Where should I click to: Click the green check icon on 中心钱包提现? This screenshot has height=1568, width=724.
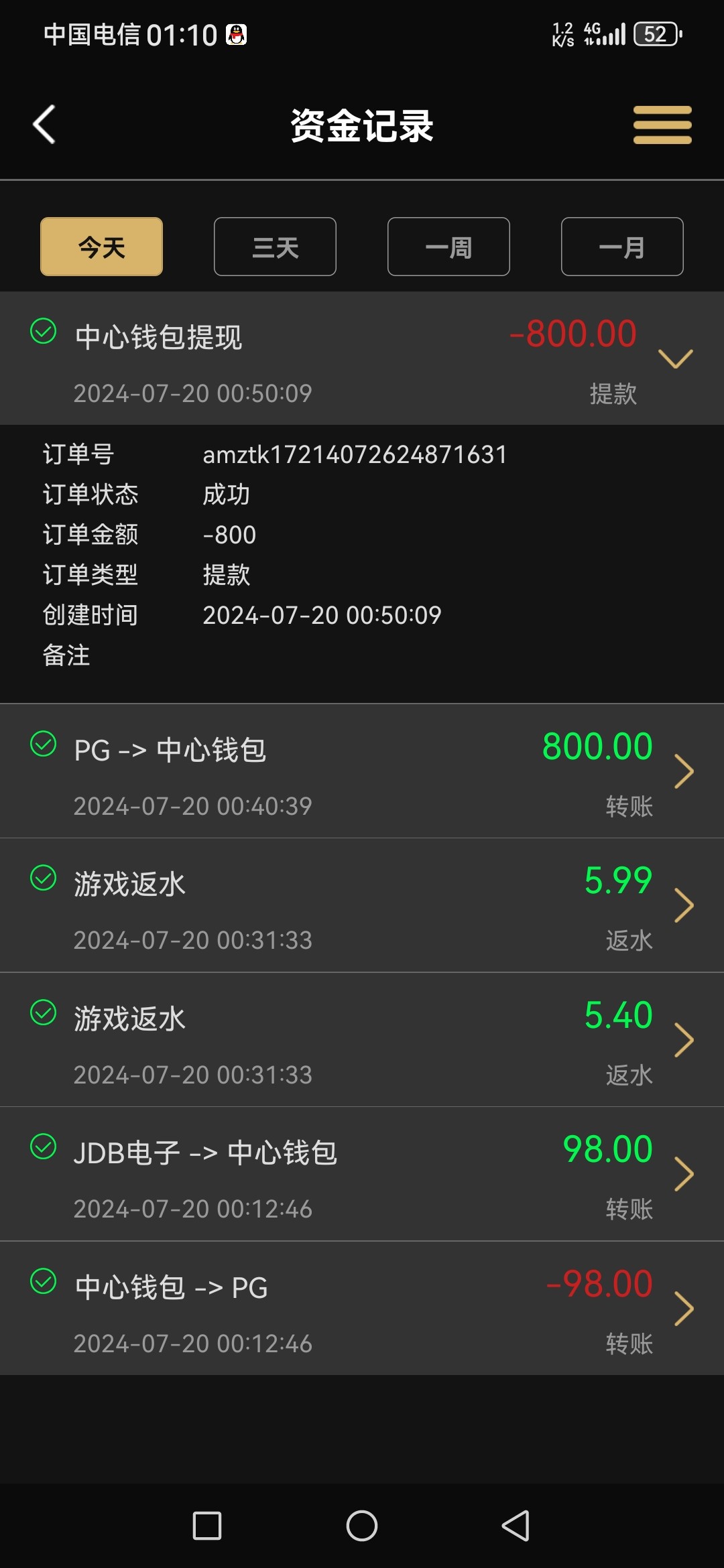point(44,330)
